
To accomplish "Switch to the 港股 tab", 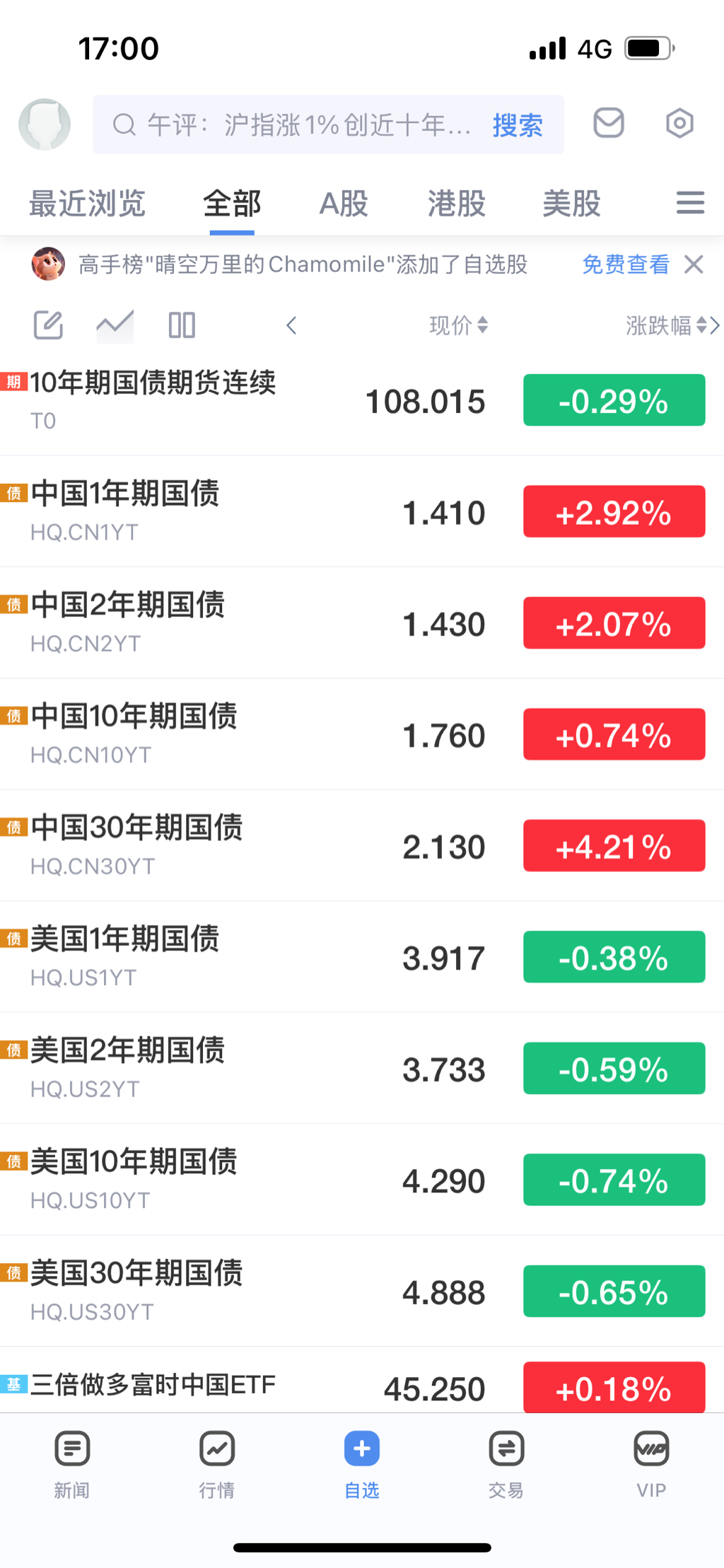I will (457, 204).
